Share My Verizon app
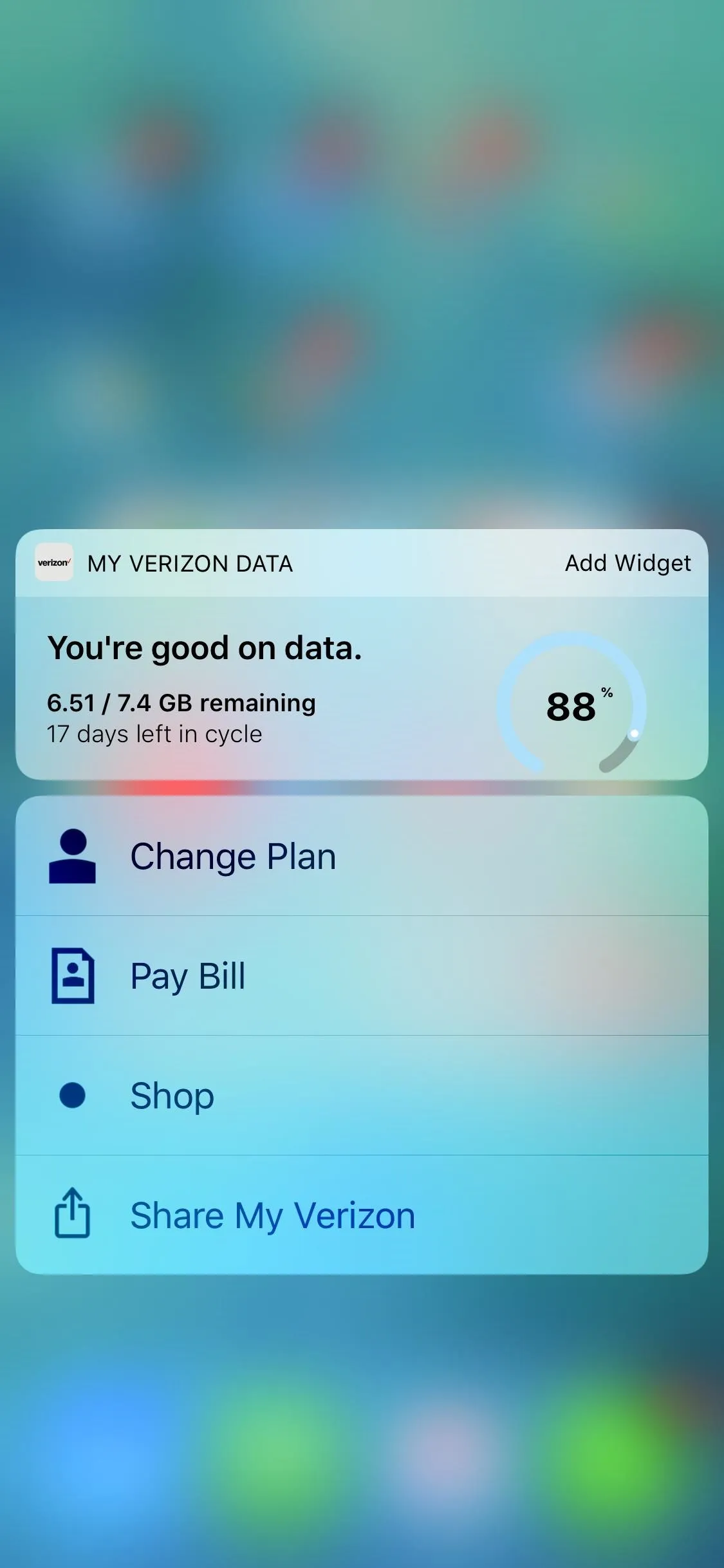This screenshot has height=1568, width=724. 362,1215
